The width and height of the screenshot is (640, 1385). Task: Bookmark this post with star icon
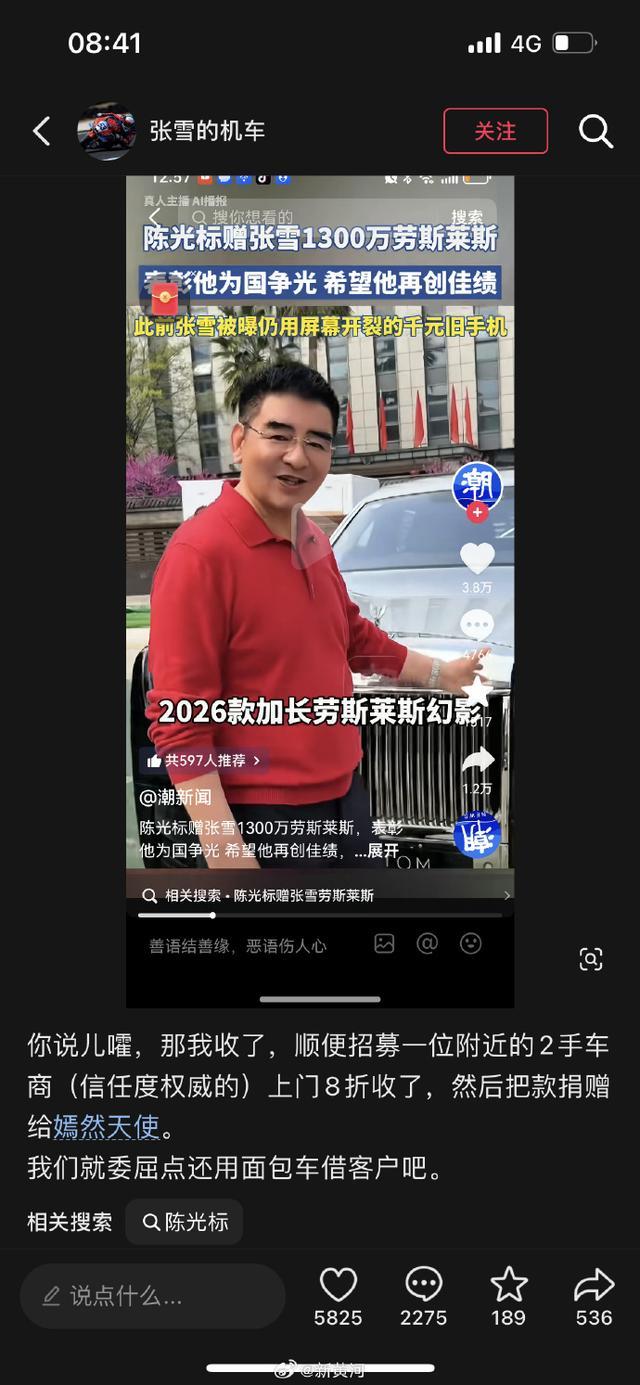(508, 1286)
